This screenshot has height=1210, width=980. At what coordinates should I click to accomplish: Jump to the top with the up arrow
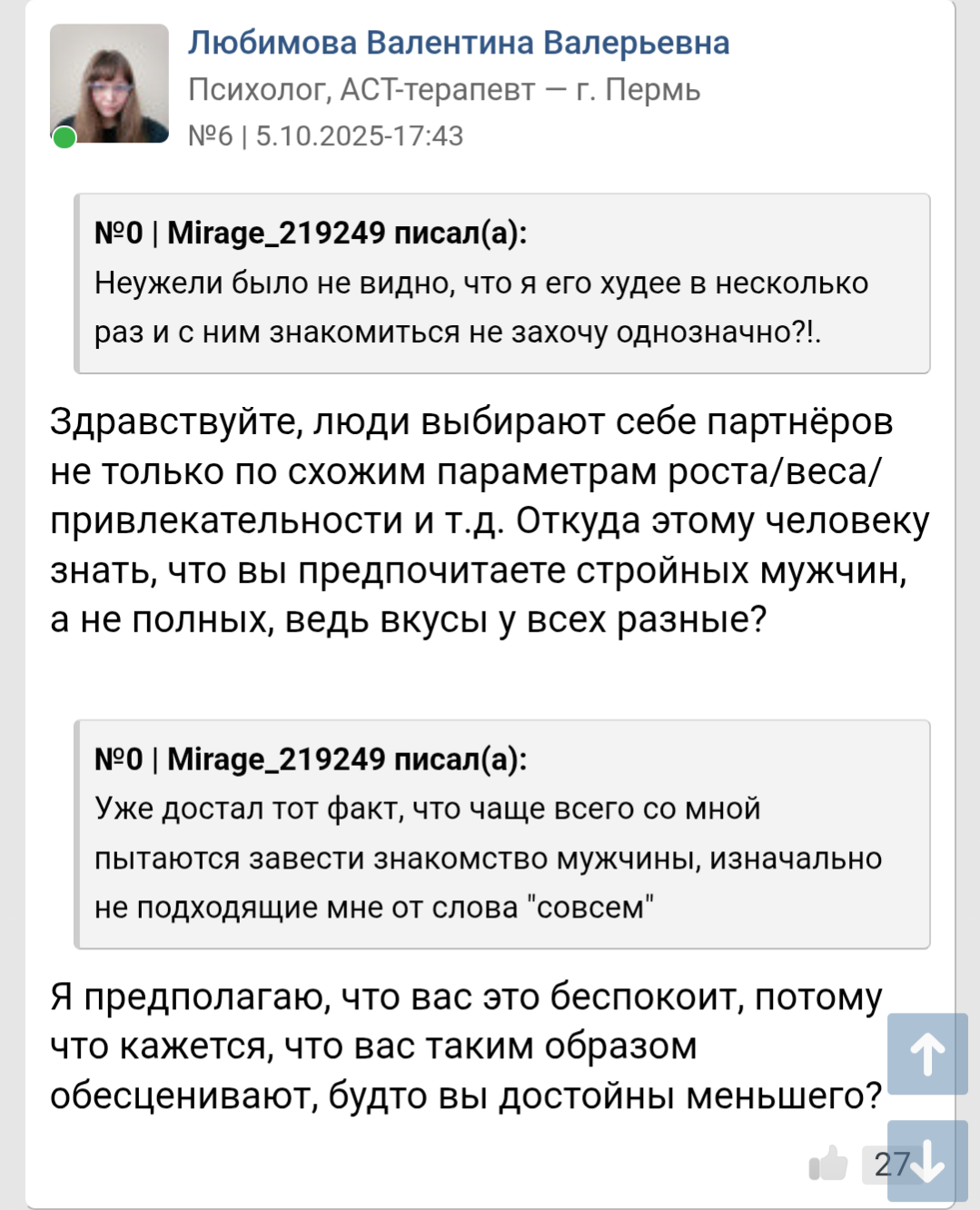point(927,1054)
